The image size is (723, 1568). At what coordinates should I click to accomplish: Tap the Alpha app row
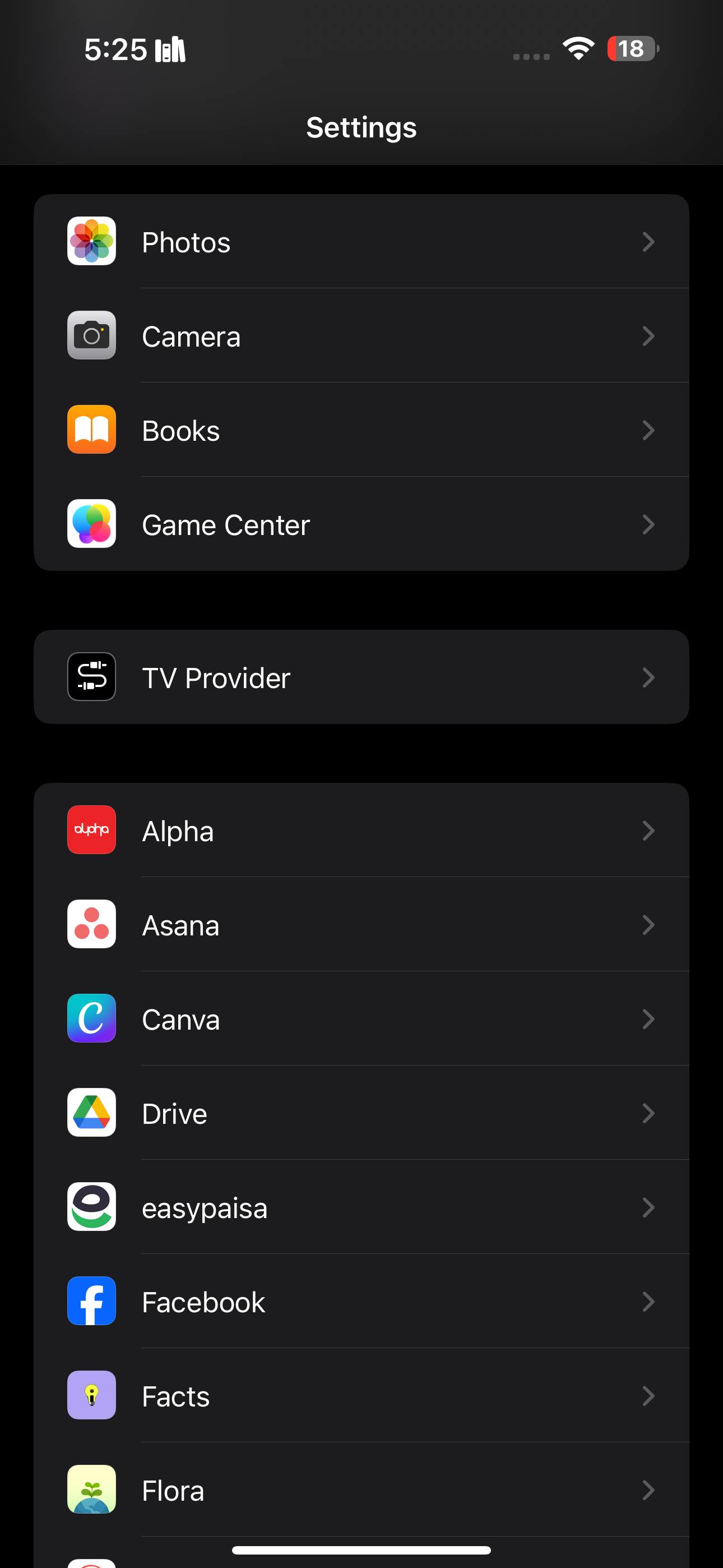[361, 830]
